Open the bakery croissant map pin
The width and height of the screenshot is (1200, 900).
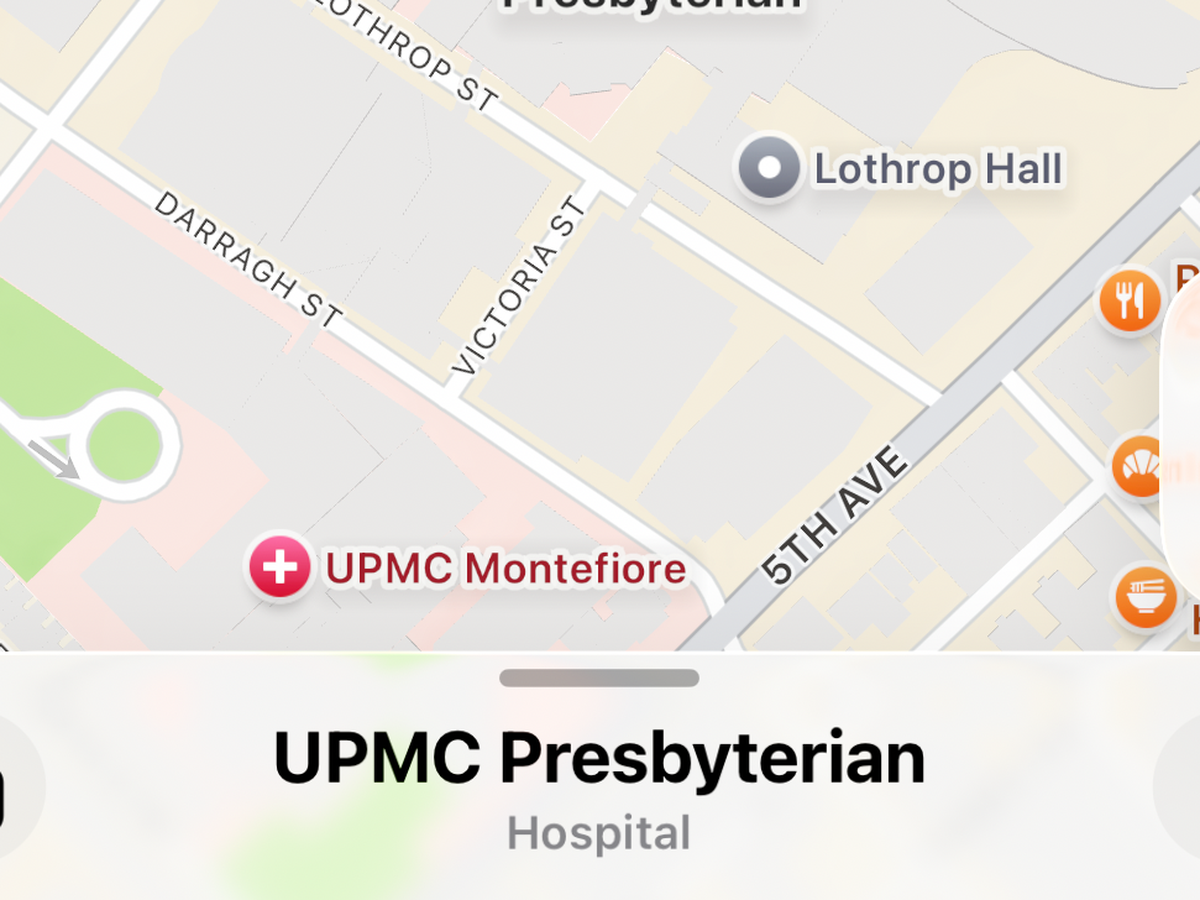(x=1139, y=467)
